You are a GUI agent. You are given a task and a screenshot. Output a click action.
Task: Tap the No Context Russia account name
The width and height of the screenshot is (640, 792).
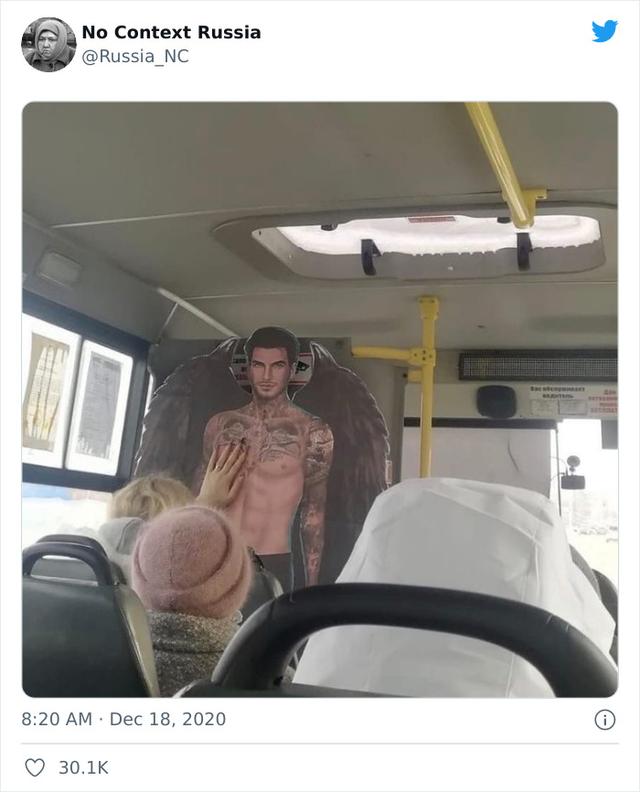click(x=171, y=32)
